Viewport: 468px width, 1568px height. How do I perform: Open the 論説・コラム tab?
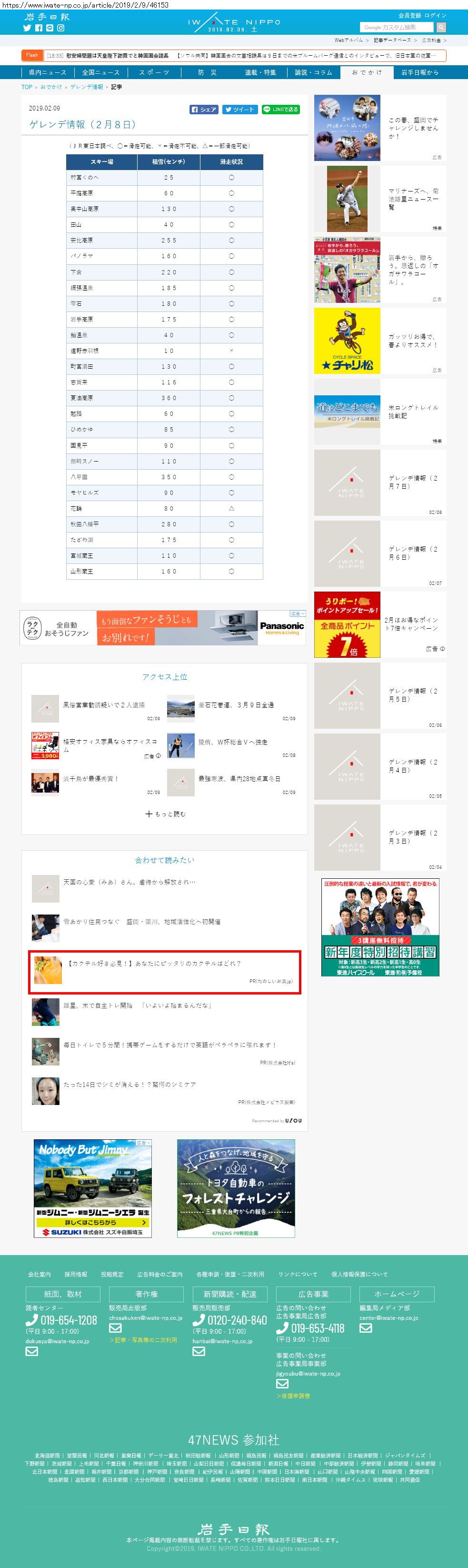313,72
